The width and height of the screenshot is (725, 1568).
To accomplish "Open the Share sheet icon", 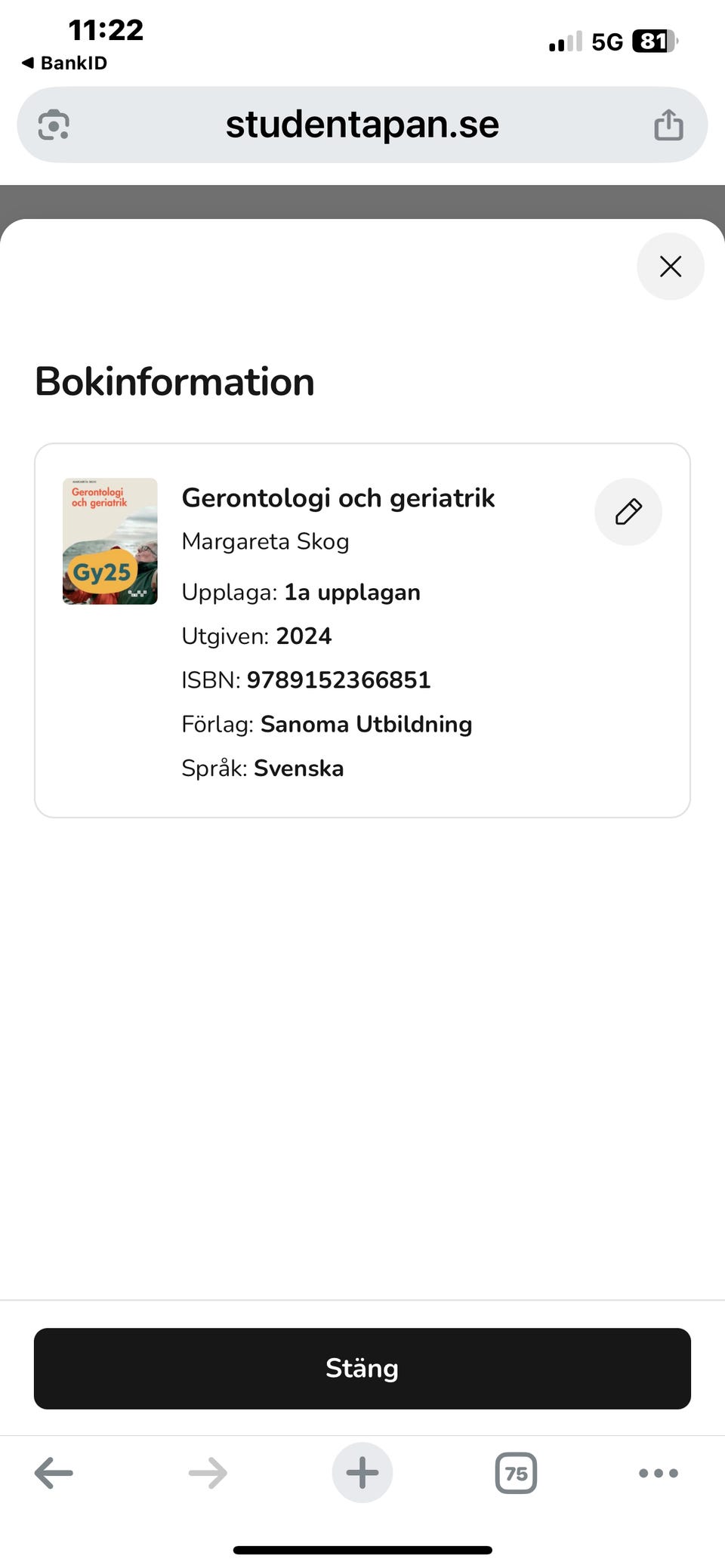I will coord(668,125).
